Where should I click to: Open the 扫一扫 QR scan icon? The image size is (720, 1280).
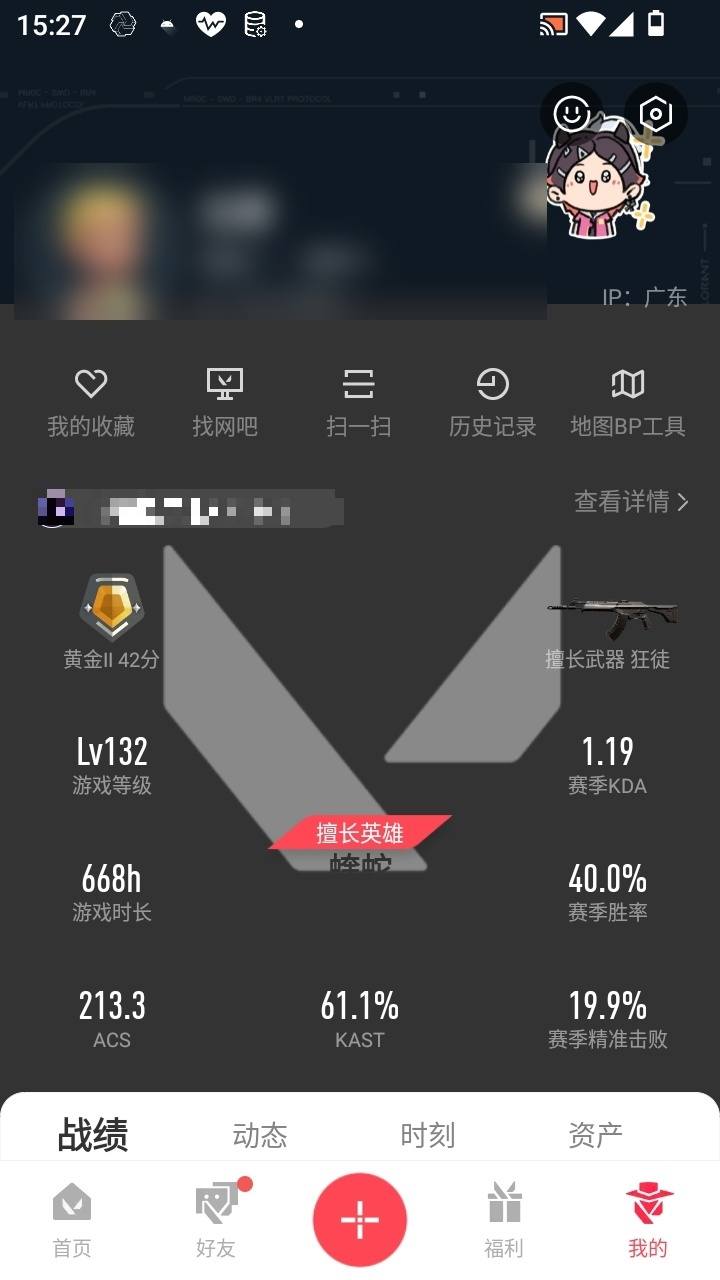(359, 382)
